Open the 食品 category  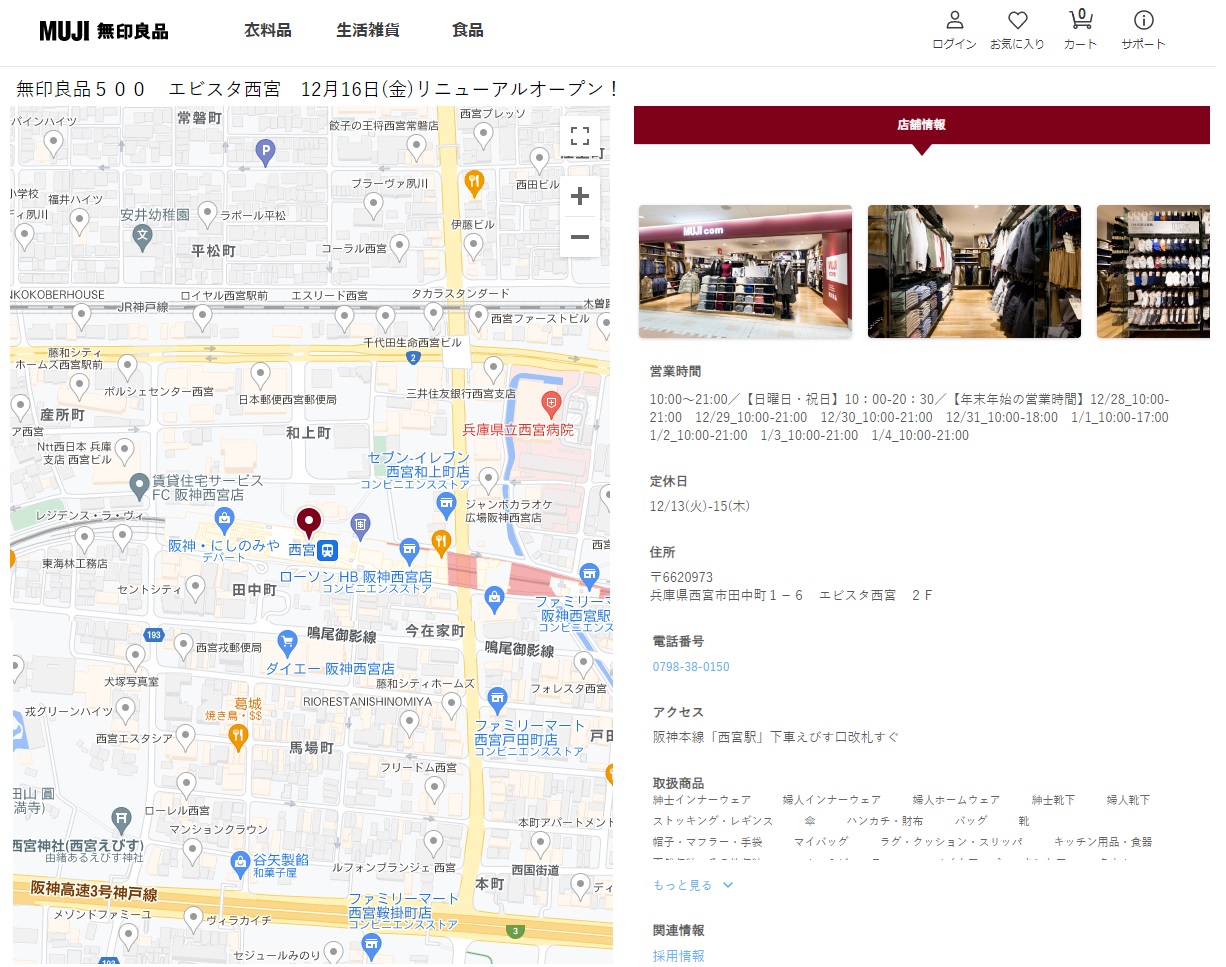click(x=468, y=30)
